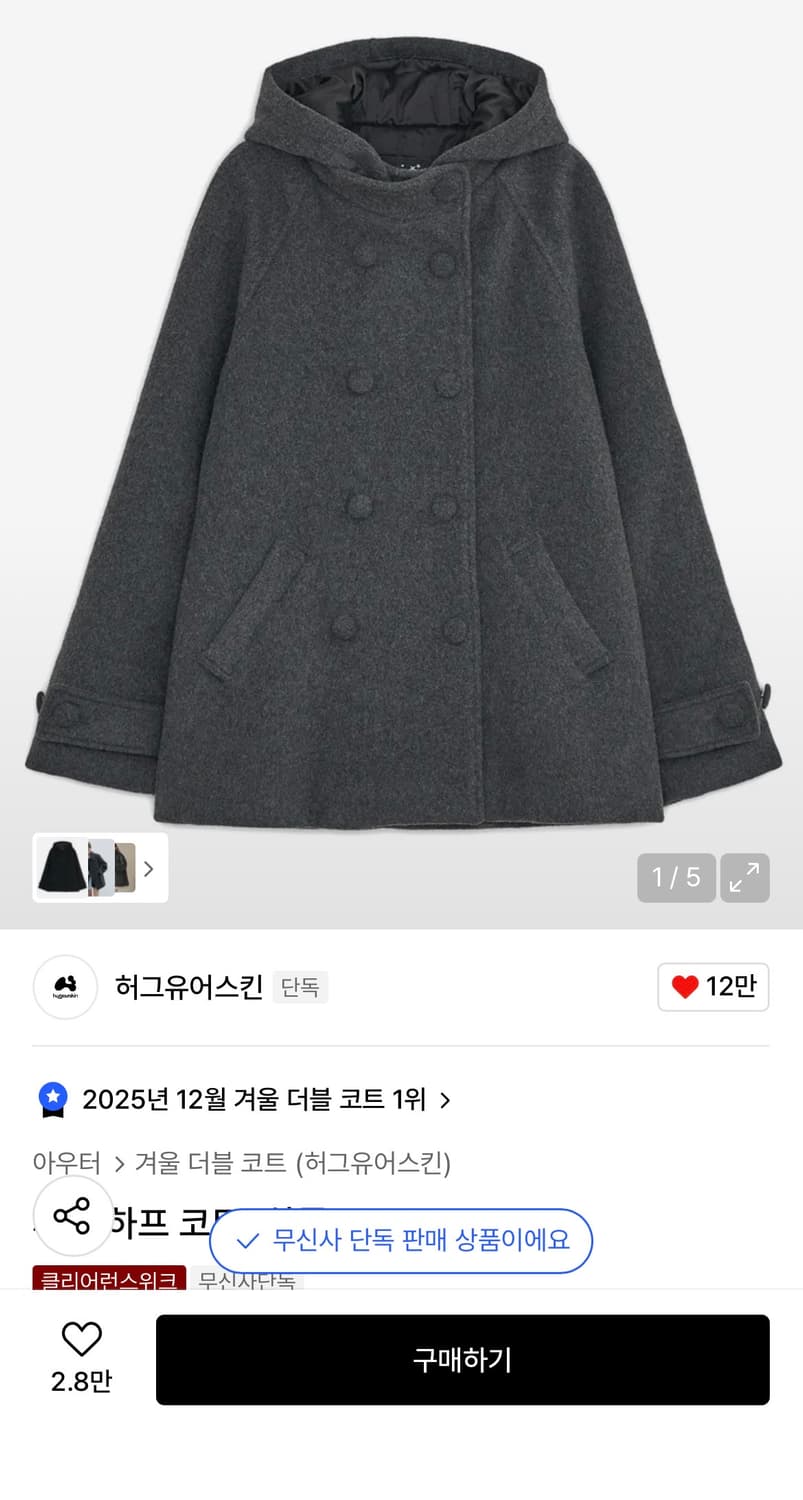Image resolution: width=803 pixels, height=1500 pixels.
Task: Dismiss the 무신사 단독 판매 tooltip
Action: 400,1240
